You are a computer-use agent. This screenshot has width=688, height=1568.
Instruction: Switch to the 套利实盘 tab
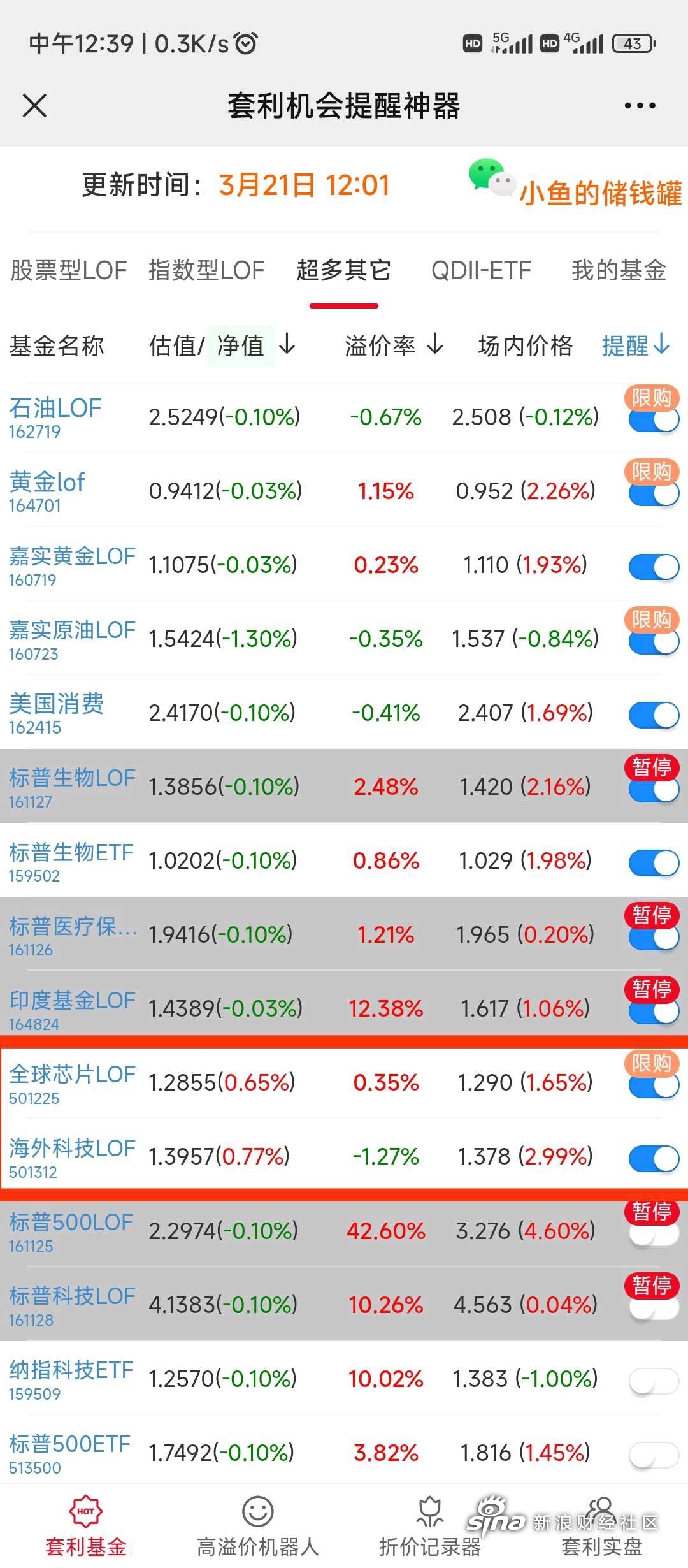pyautogui.click(x=602, y=1527)
